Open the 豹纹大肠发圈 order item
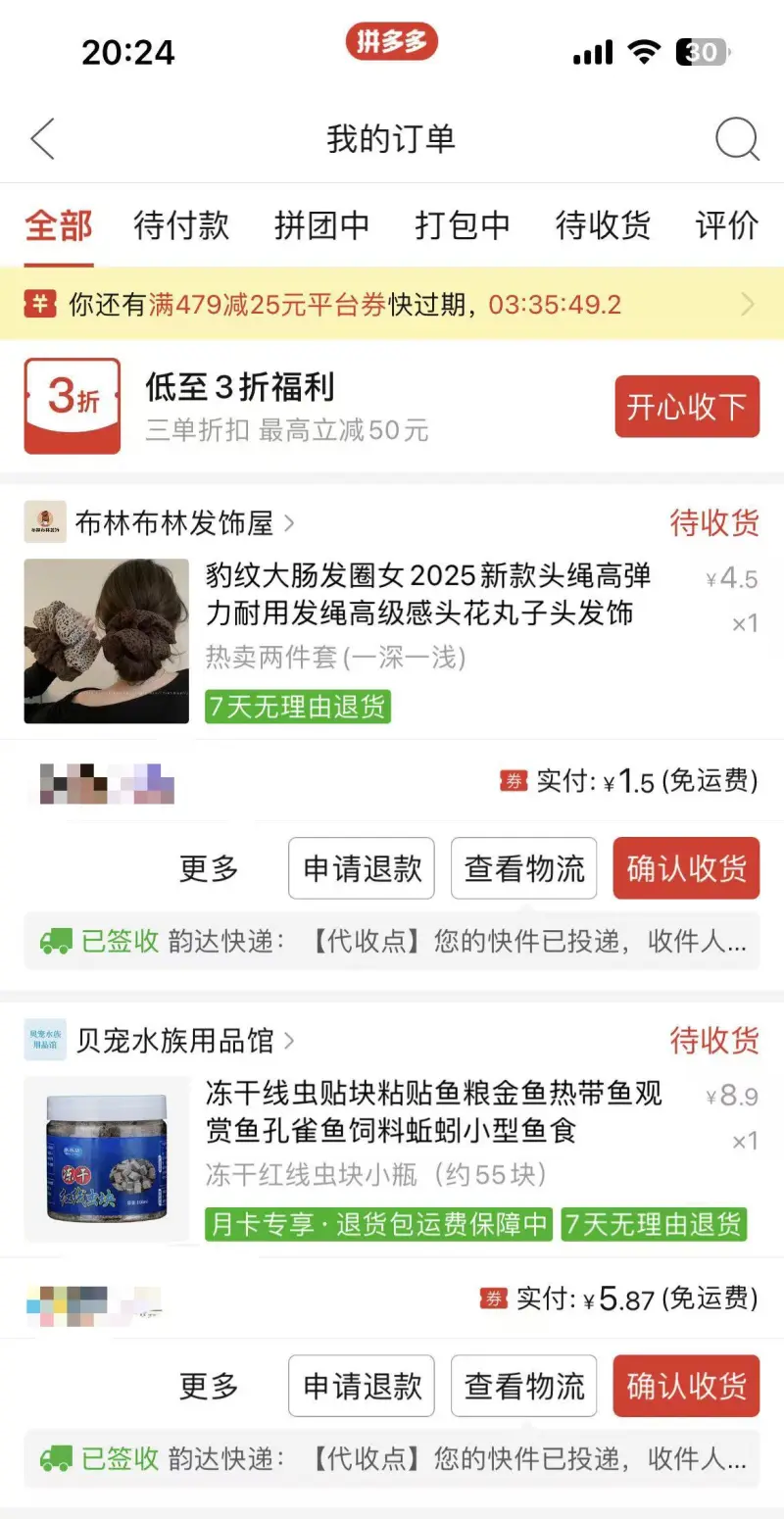The width and height of the screenshot is (784, 1519). coord(428,594)
